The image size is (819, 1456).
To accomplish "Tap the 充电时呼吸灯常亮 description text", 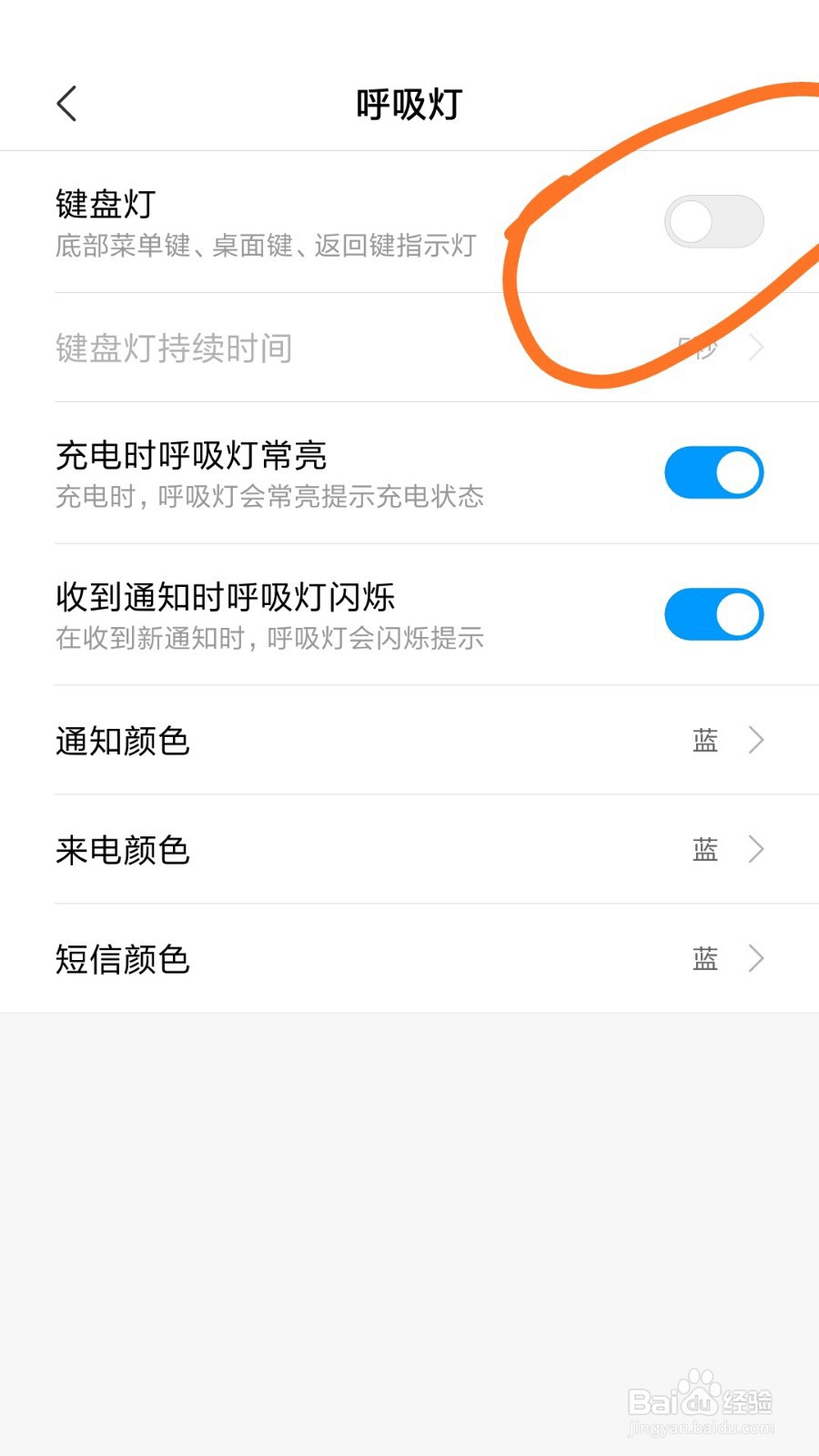I will 269,497.
